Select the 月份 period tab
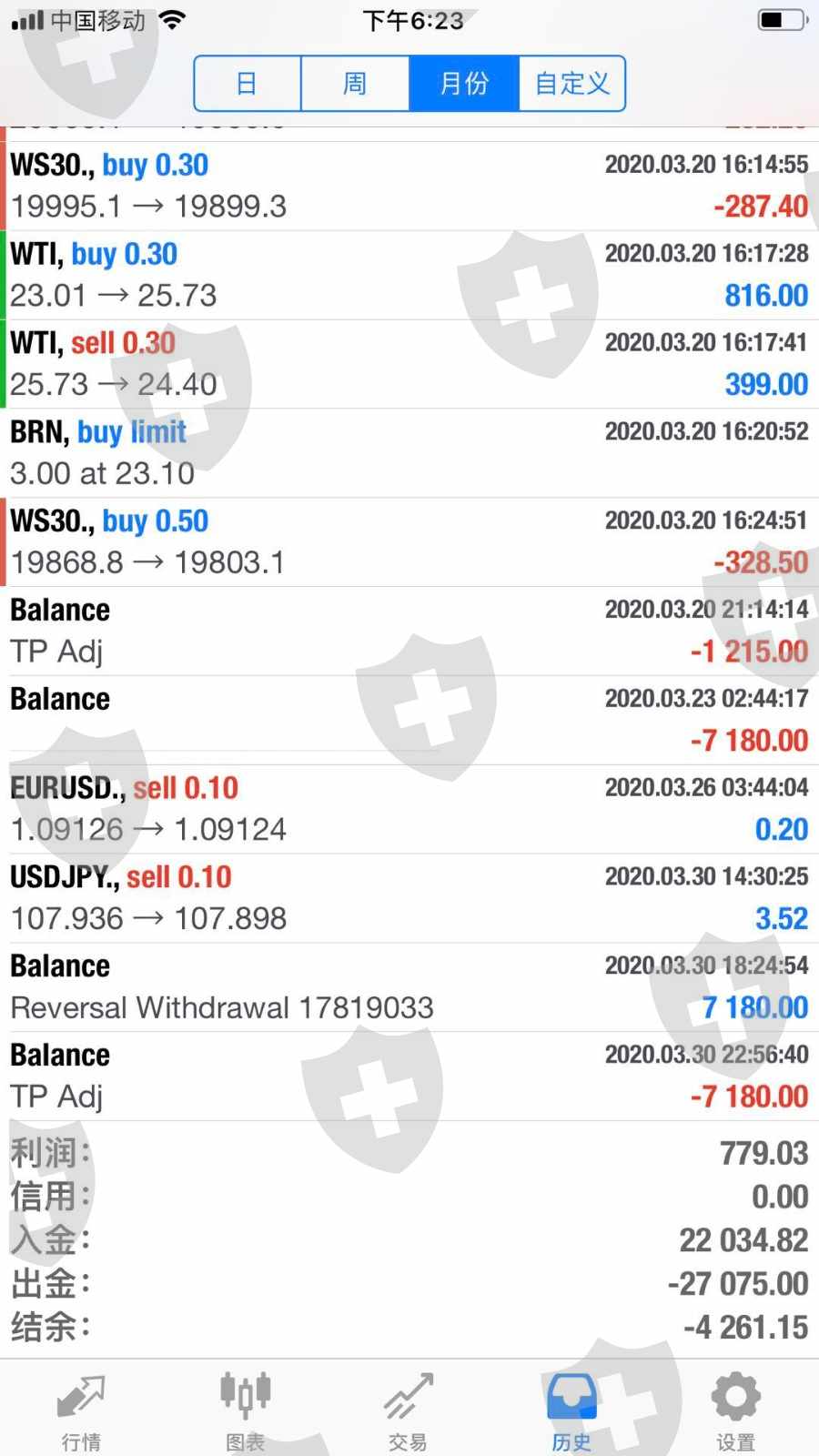 [464, 84]
